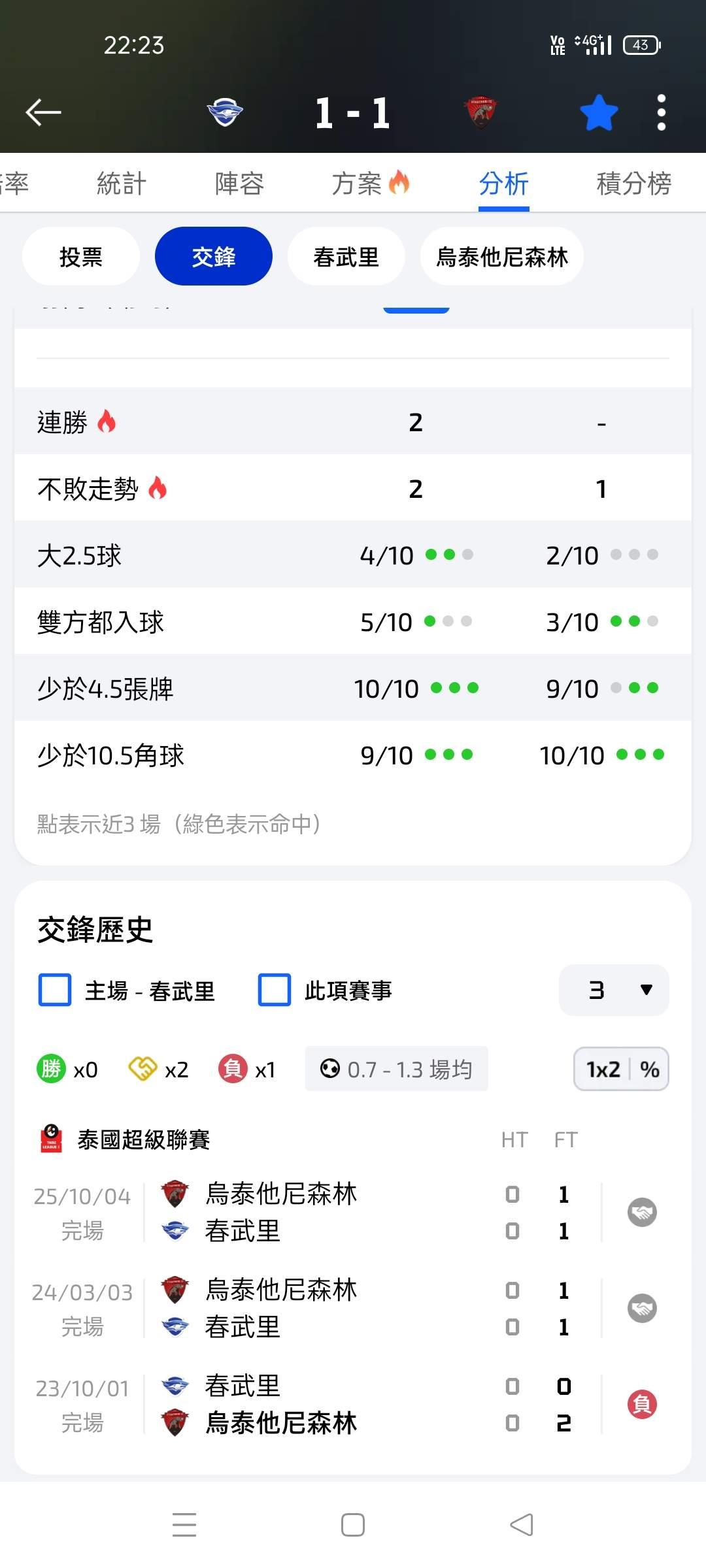Expand the match count dropdown showing 3
Viewport: 706px width, 1568px height.
click(613, 990)
